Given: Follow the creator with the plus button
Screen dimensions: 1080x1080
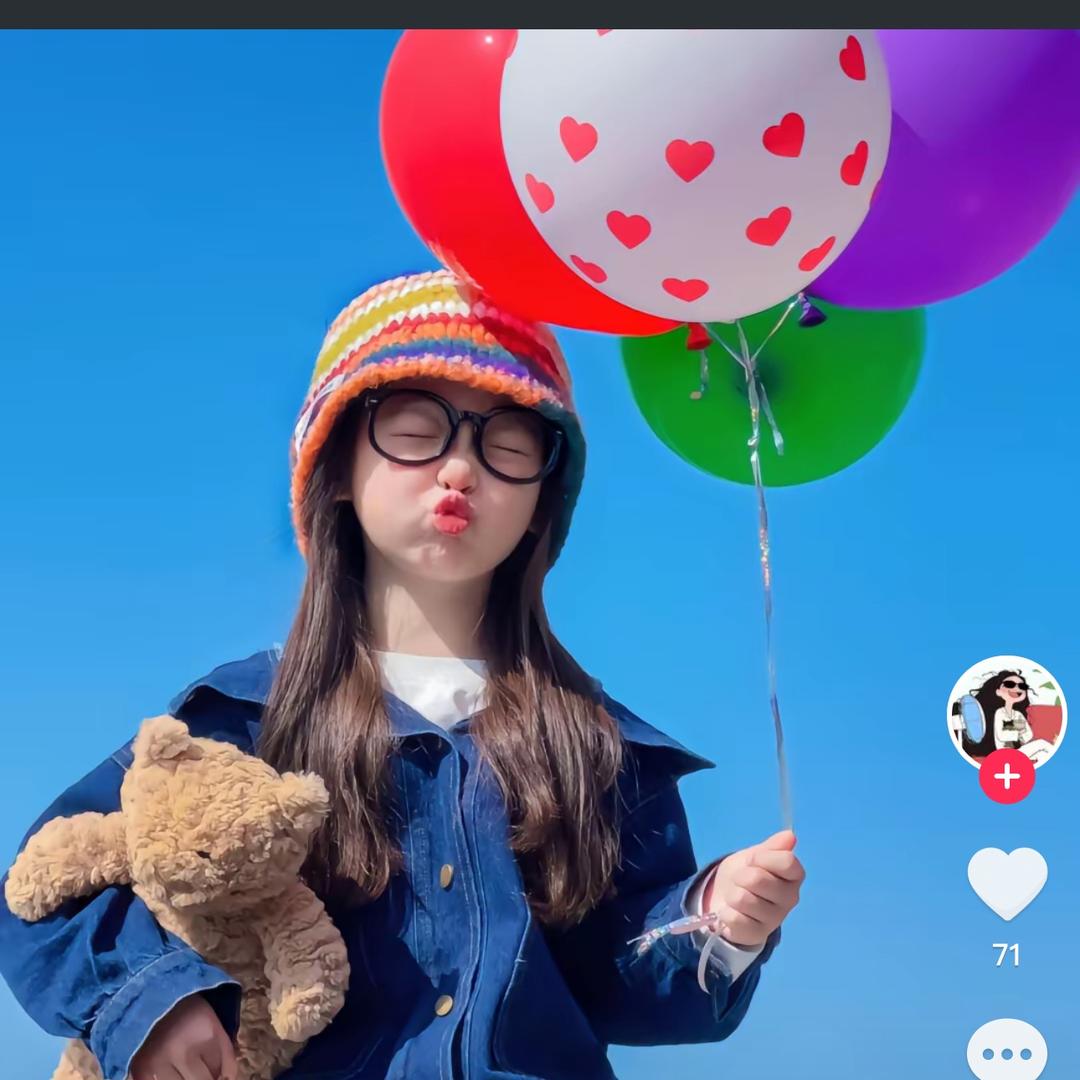Looking at the screenshot, I should tap(1007, 776).
